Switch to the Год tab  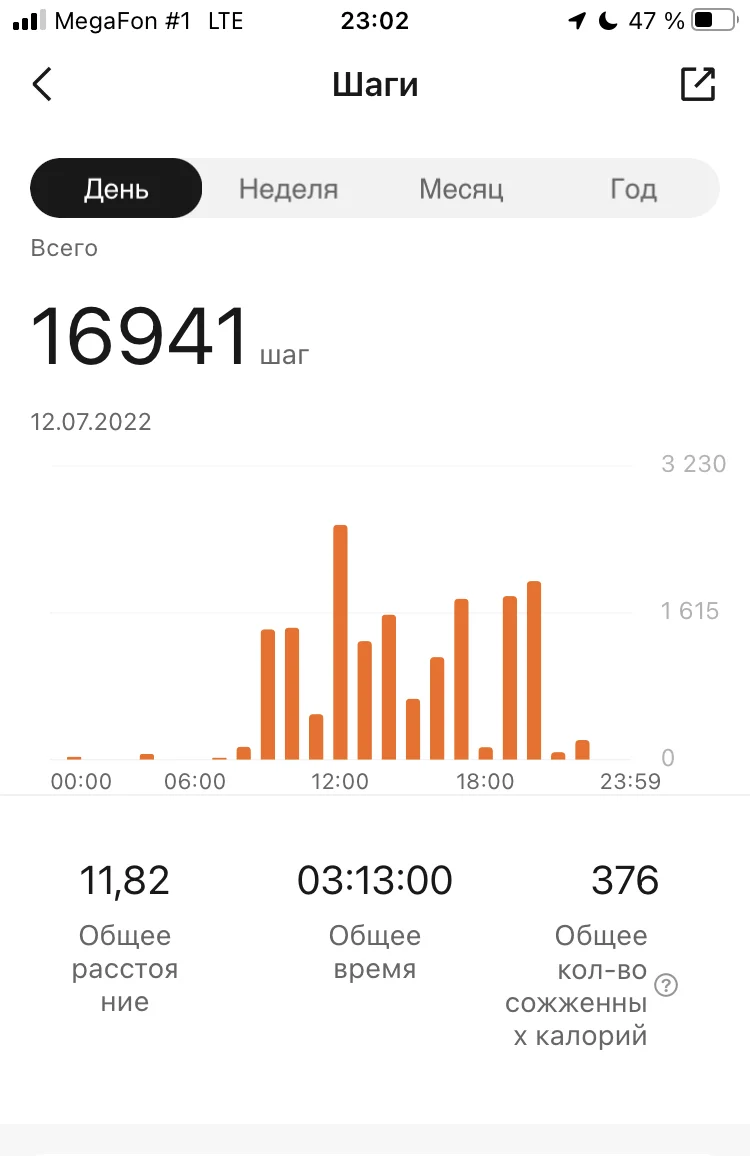click(633, 189)
